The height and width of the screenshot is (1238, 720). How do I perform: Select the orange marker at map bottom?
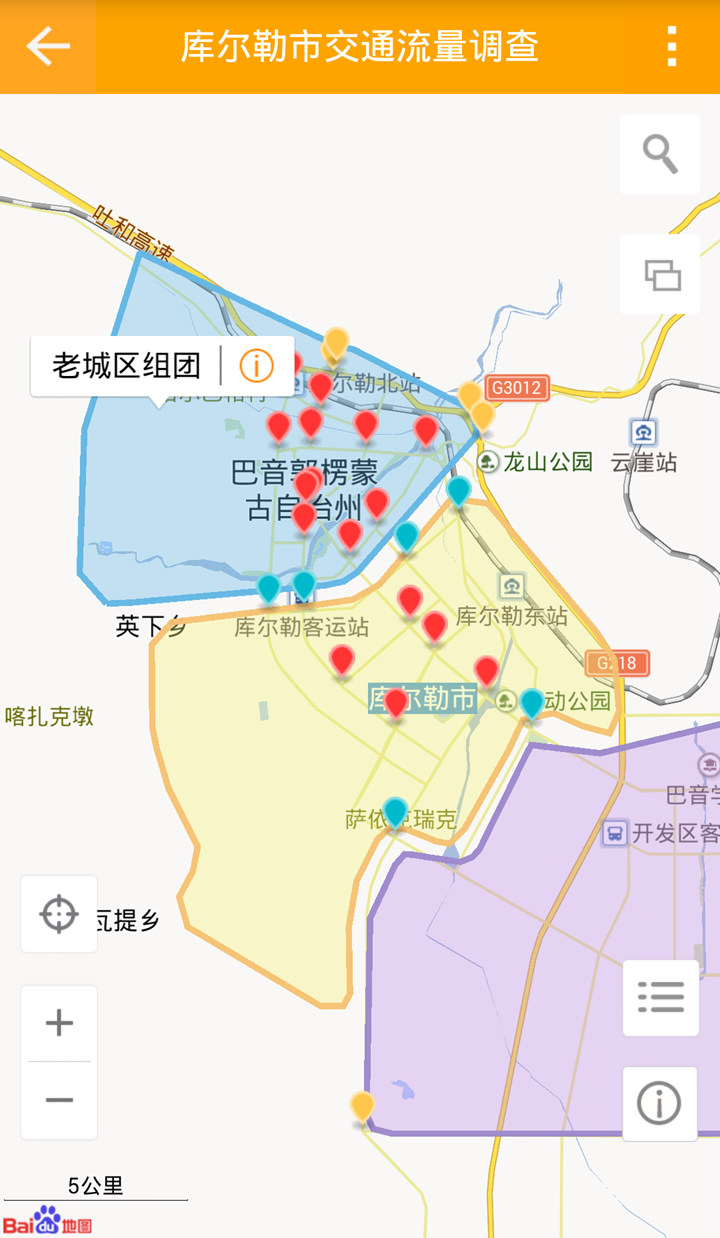coord(362,1107)
